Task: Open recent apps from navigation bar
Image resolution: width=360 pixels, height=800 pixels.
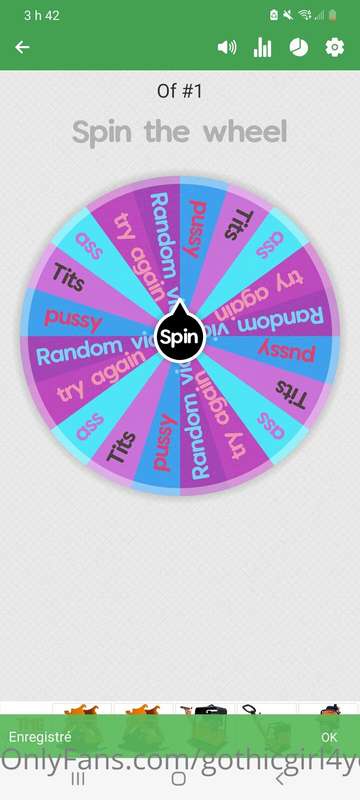Action: click(x=78, y=779)
